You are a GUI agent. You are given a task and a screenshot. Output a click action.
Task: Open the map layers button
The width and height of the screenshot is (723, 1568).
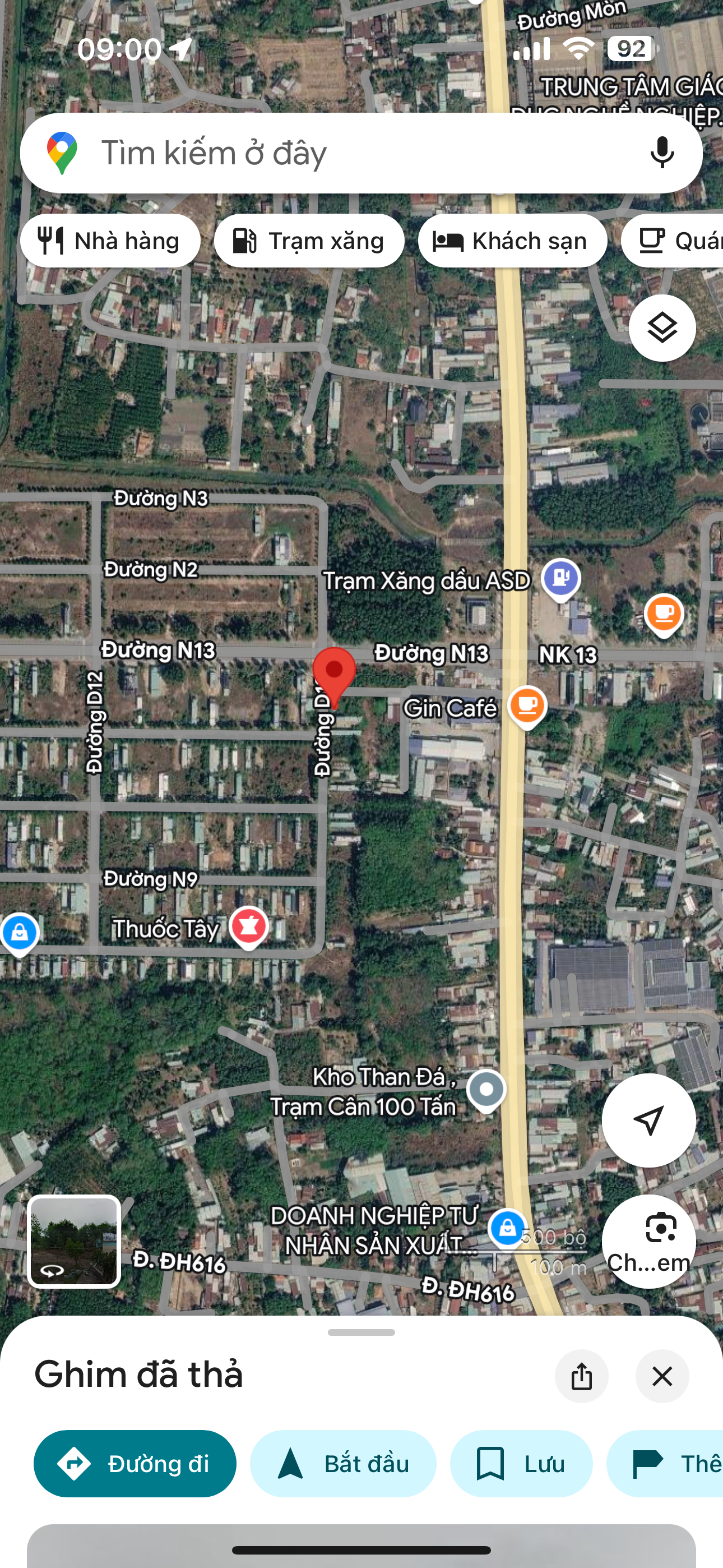click(662, 328)
